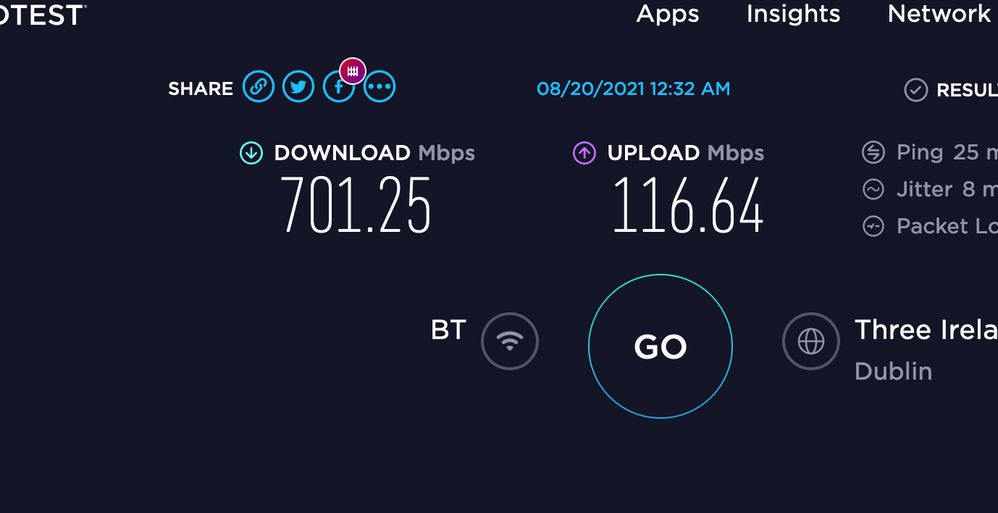The width and height of the screenshot is (998, 513).
Task: Open the result date link
Action: point(633,89)
